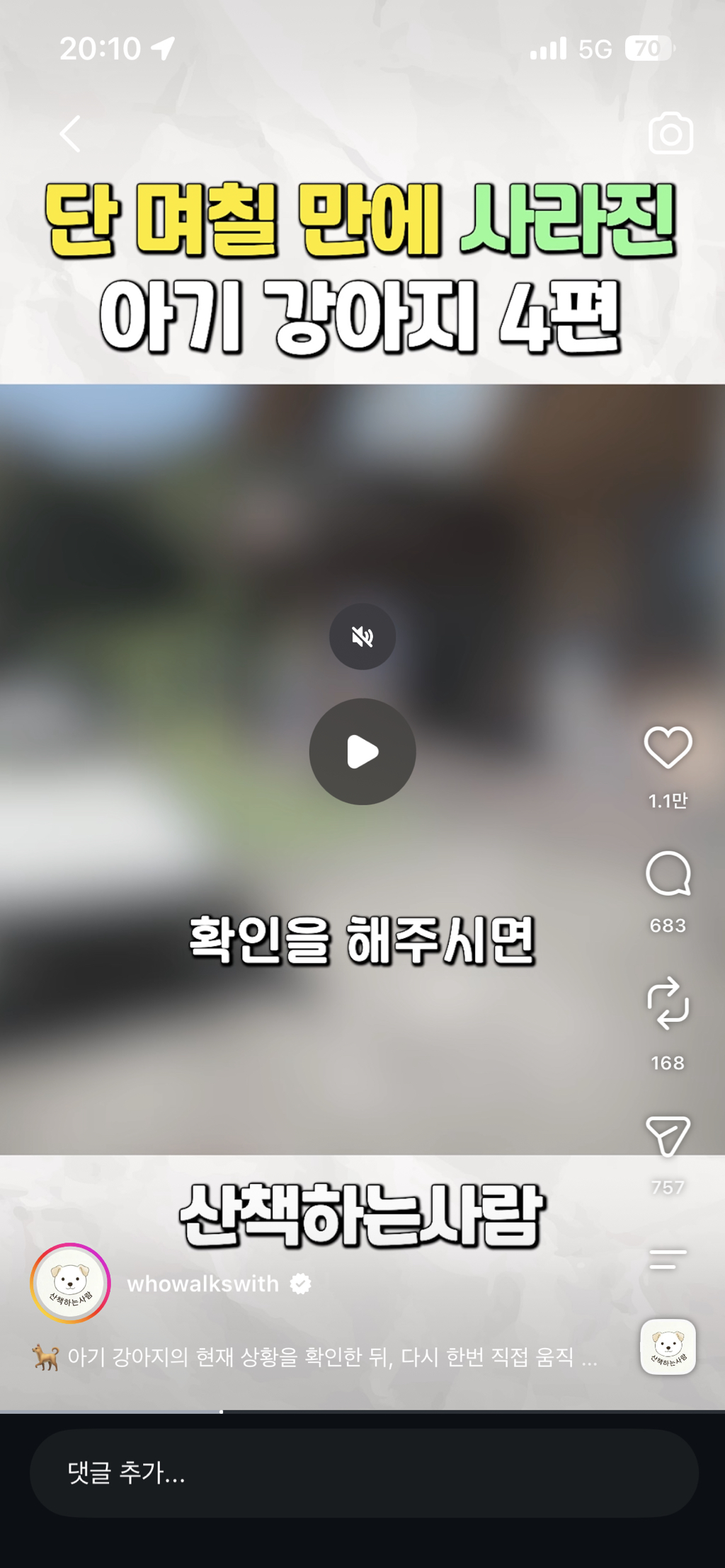Open the camera icon
725x1568 pixels.
670,133
